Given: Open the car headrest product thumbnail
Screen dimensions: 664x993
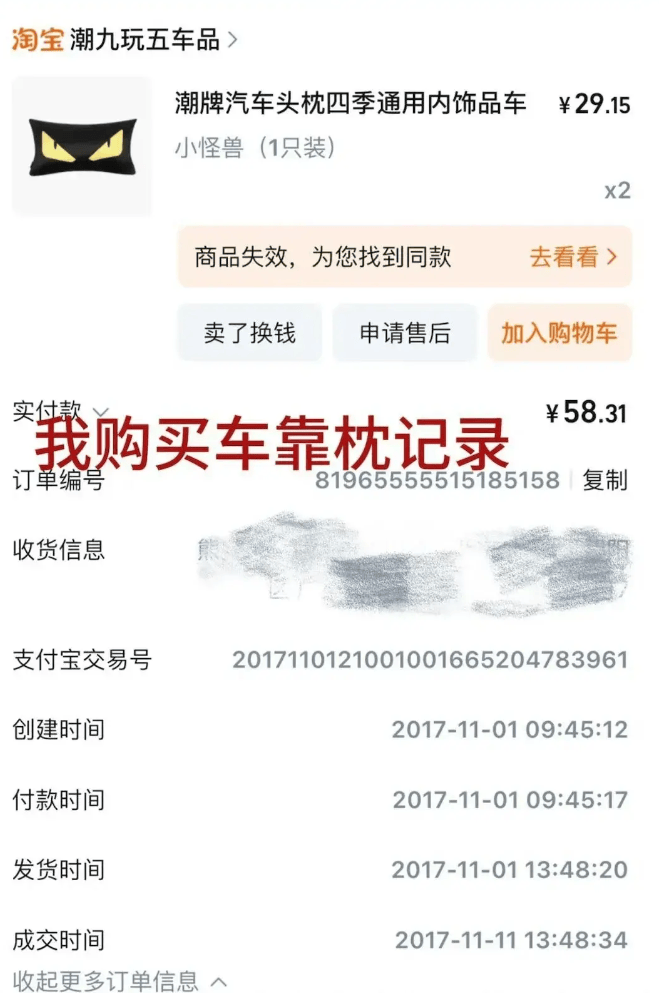Looking at the screenshot, I should (82, 146).
